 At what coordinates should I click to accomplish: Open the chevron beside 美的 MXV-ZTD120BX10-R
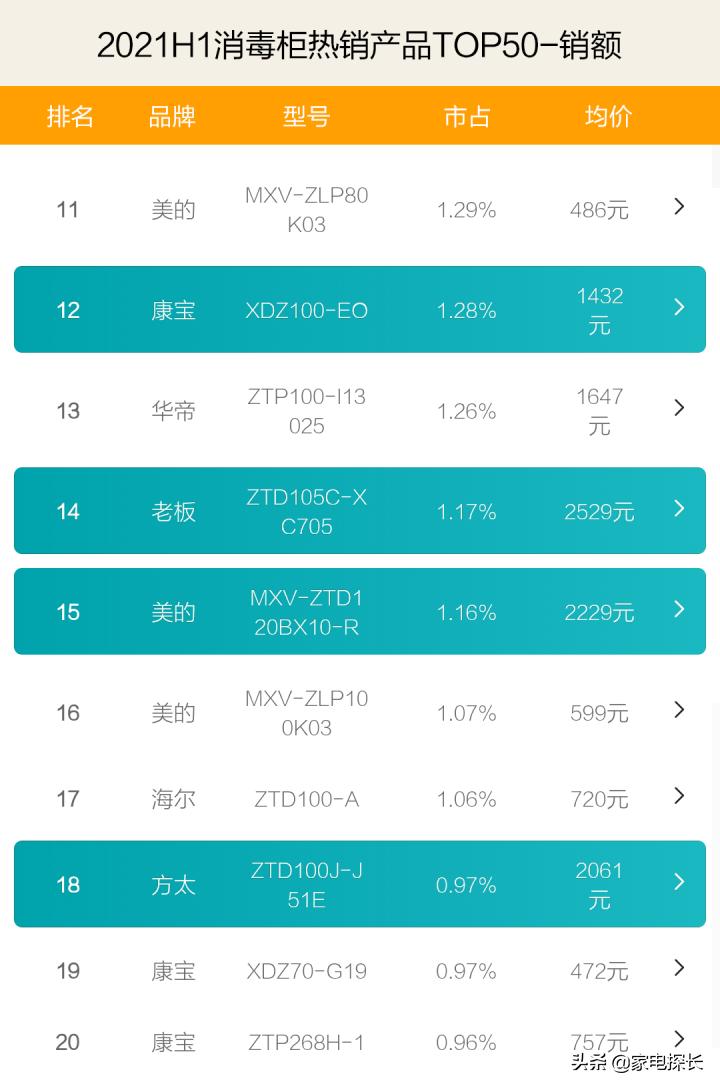click(679, 610)
